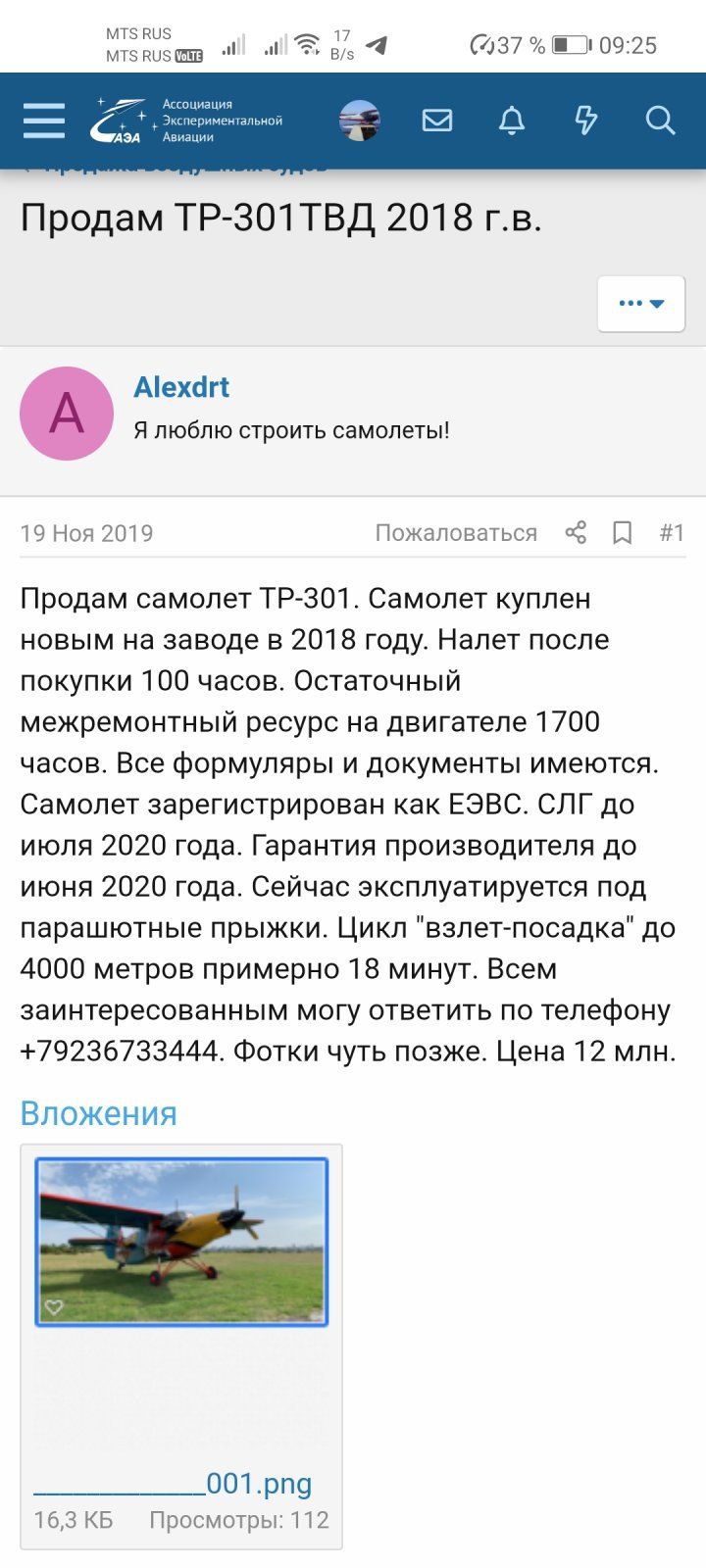706x1568 pixels.
Task: Toggle the heart on the attachment preview
Action: [54, 1306]
